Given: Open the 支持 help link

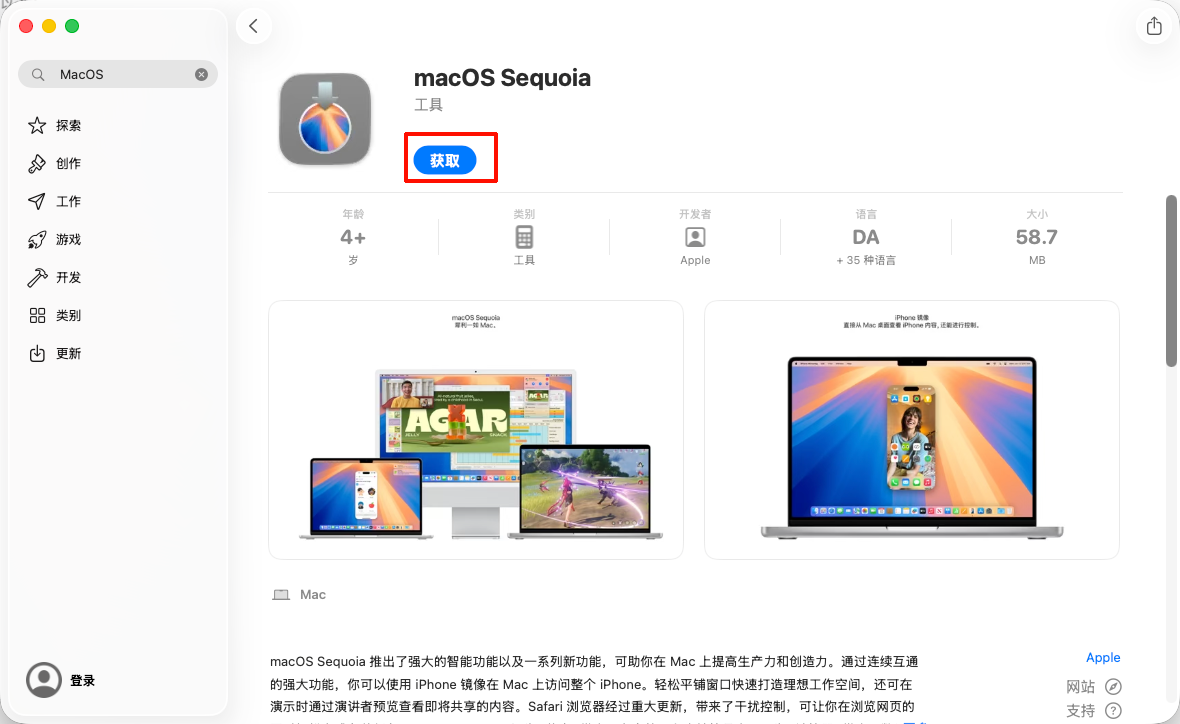Looking at the screenshot, I should coord(1094,710).
